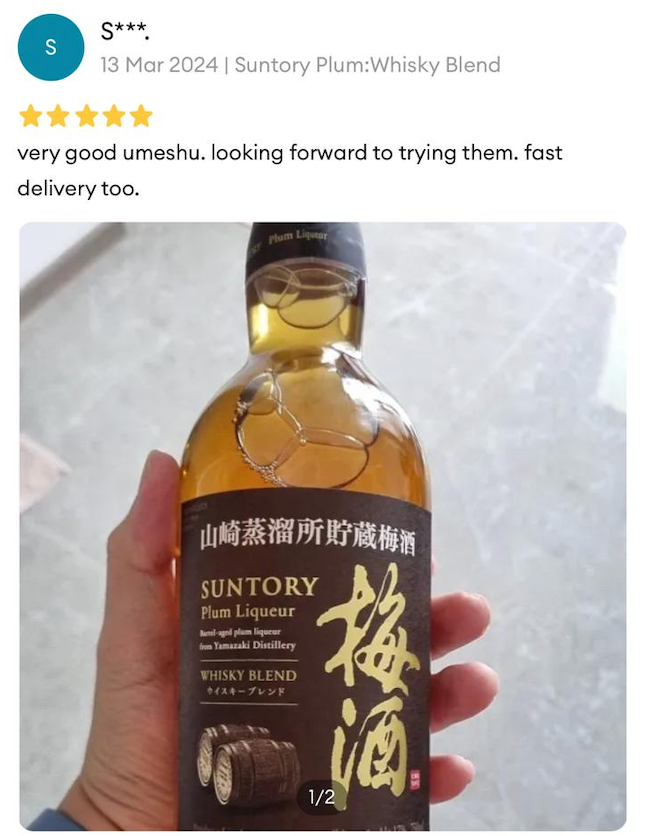Tap reviewer avatar S

pyautogui.click(x=51, y=48)
